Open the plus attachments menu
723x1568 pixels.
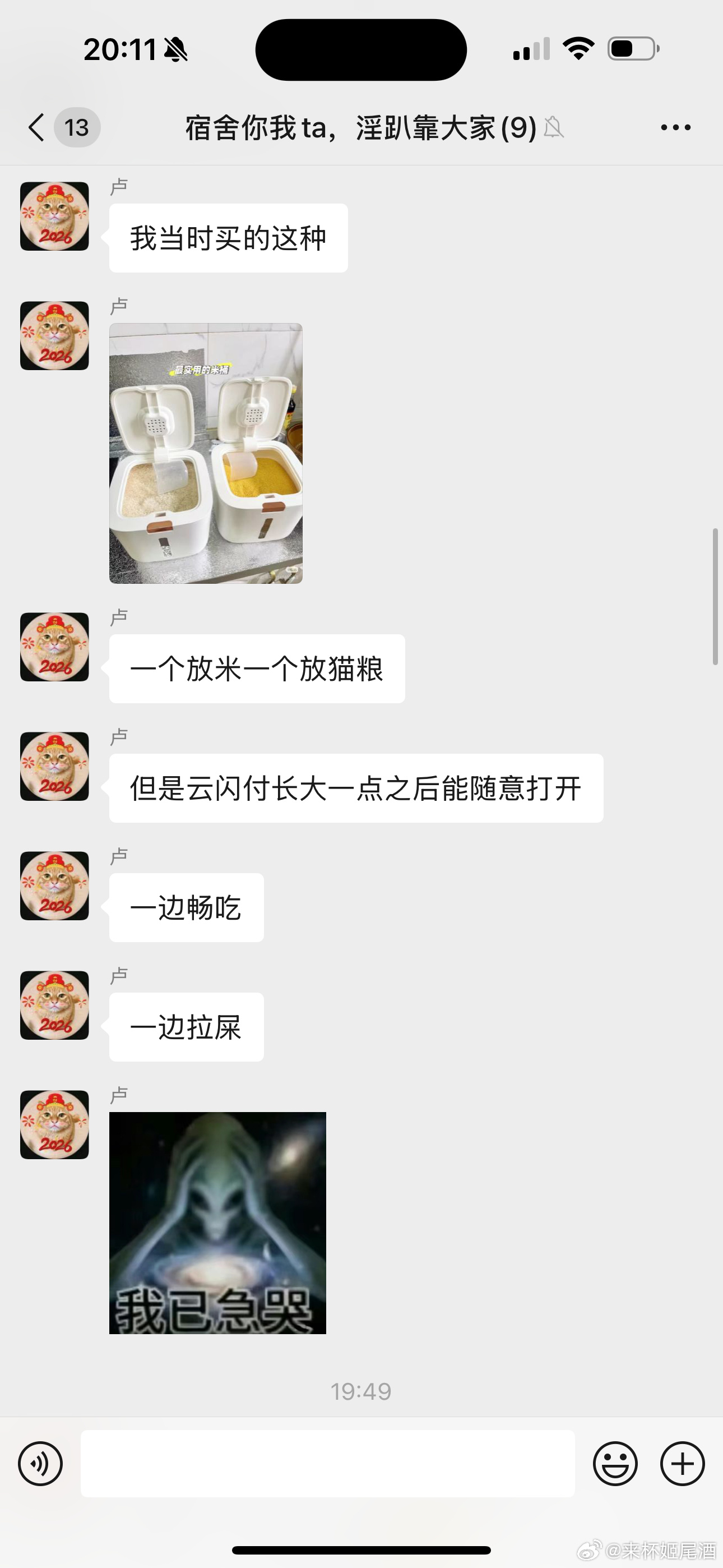[682, 1463]
